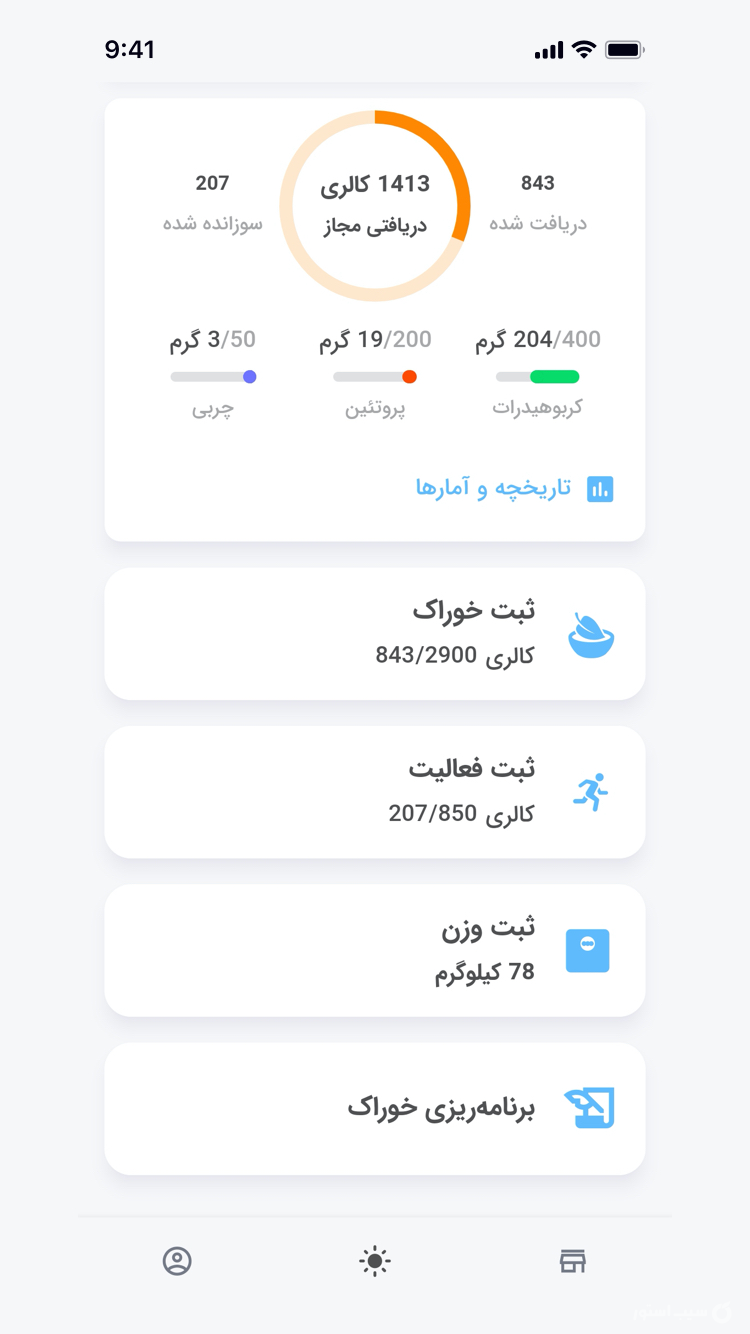Image resolution: width=750 pixels, height=1334 pixels.
Task: Click the چربی fat progress slider
Action: coord(212,377)
